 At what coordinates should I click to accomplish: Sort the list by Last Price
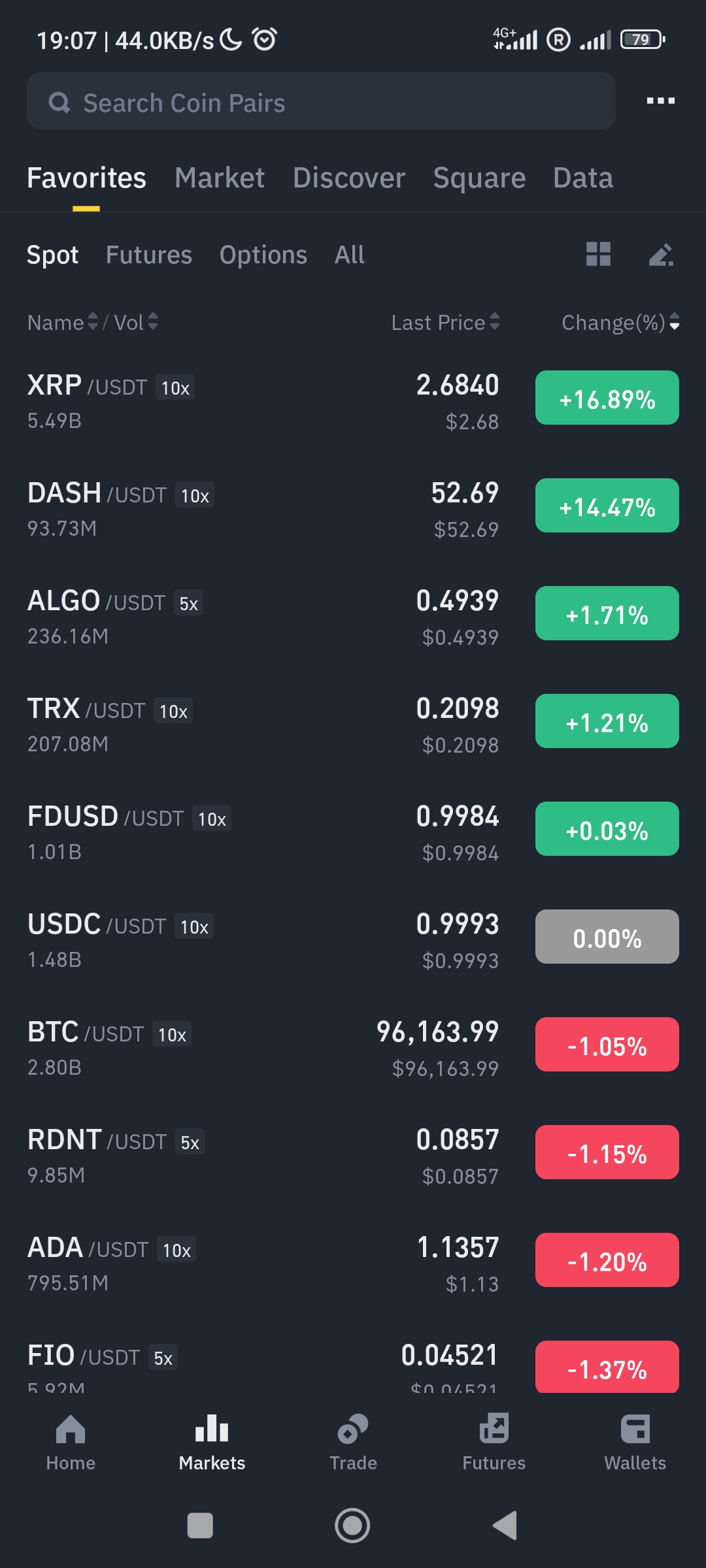(x=446, y=322)
